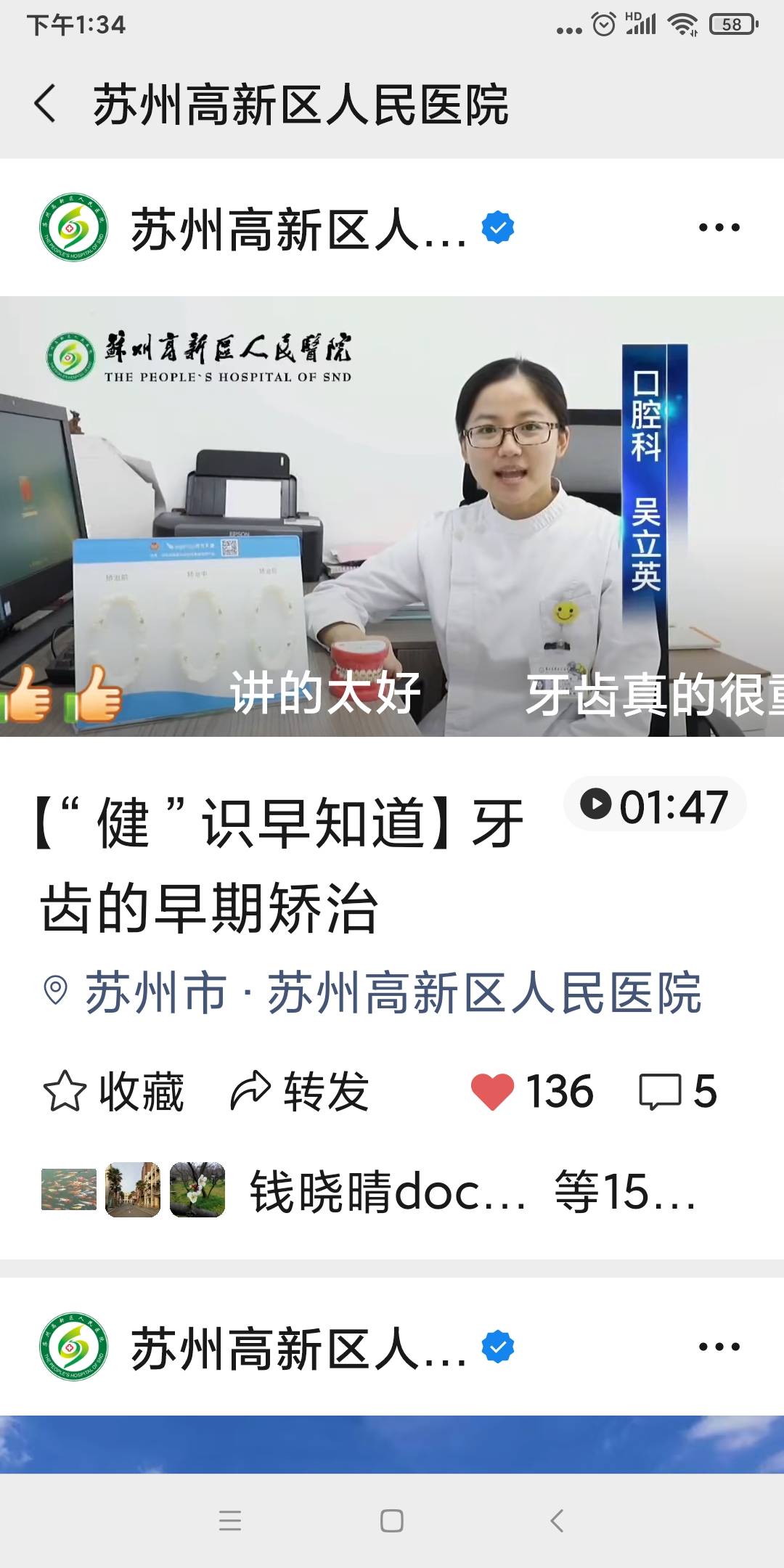Open the account avatar on the second post
The height and width of the screenshot is (1568, 784).
coord(73,1347)
